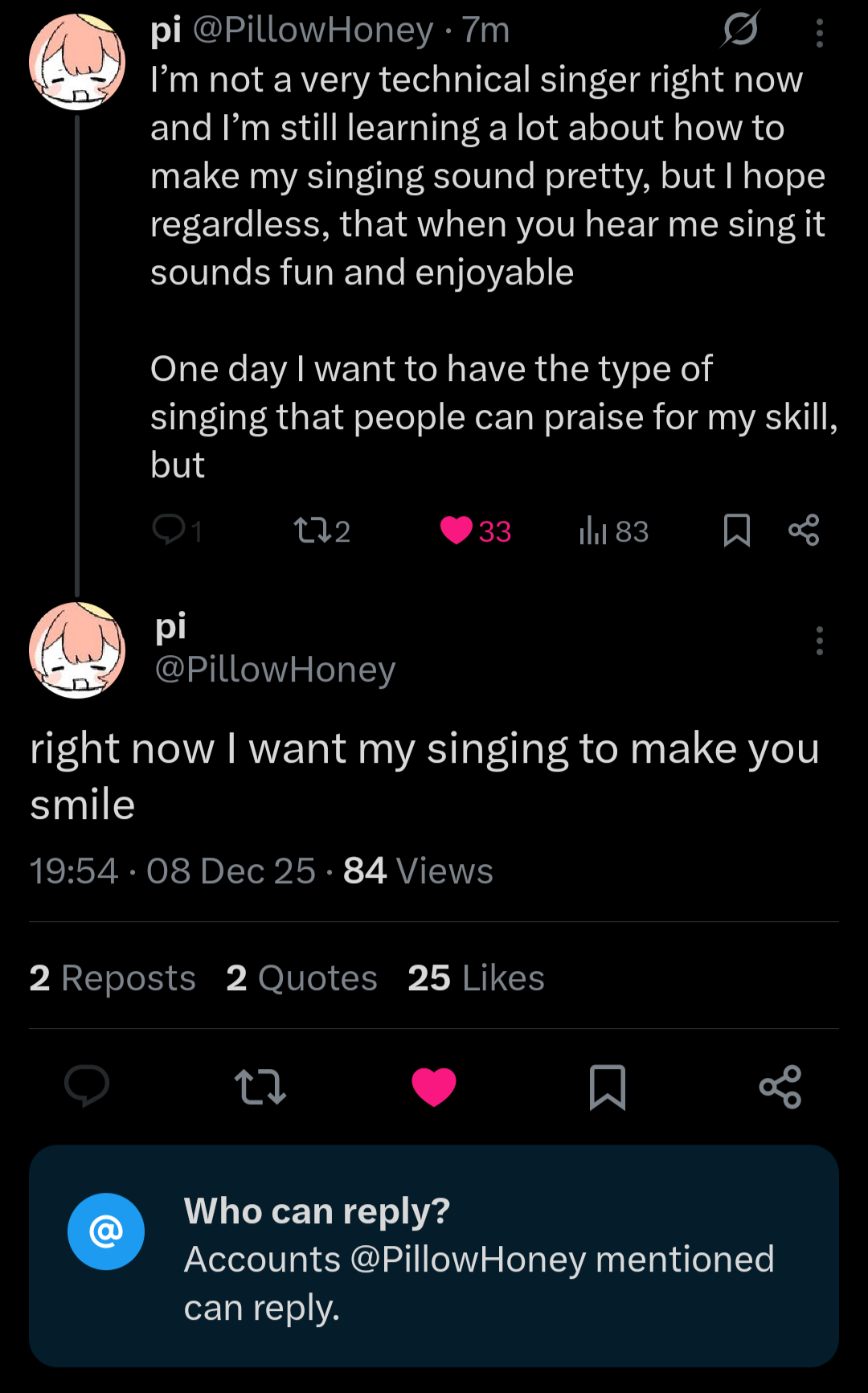Viewport: 868px width, 1393px height.
Task: Open overflow menu on the main post
Action: tap(819, 641)
